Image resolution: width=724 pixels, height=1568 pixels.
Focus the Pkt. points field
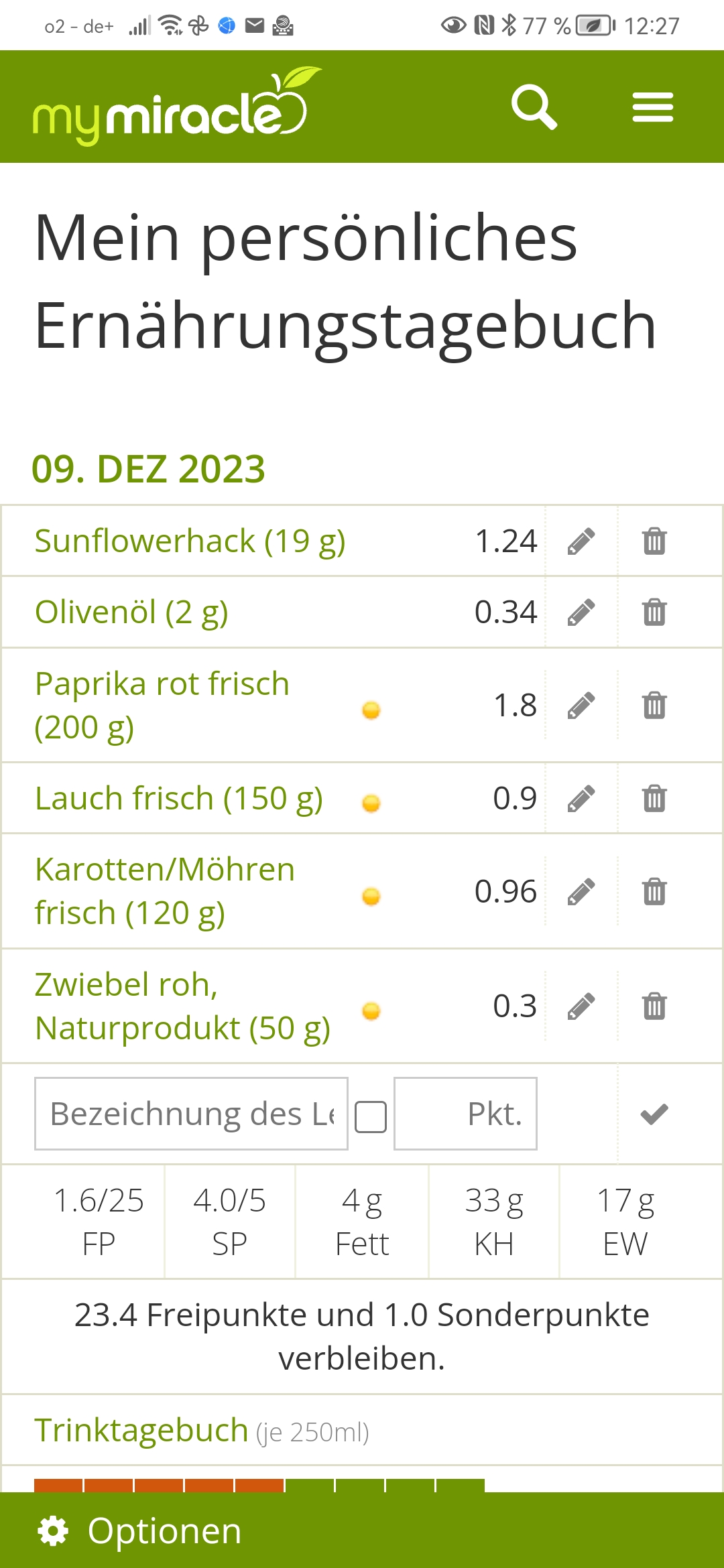pyautogui.click(x=465, y=1114)
